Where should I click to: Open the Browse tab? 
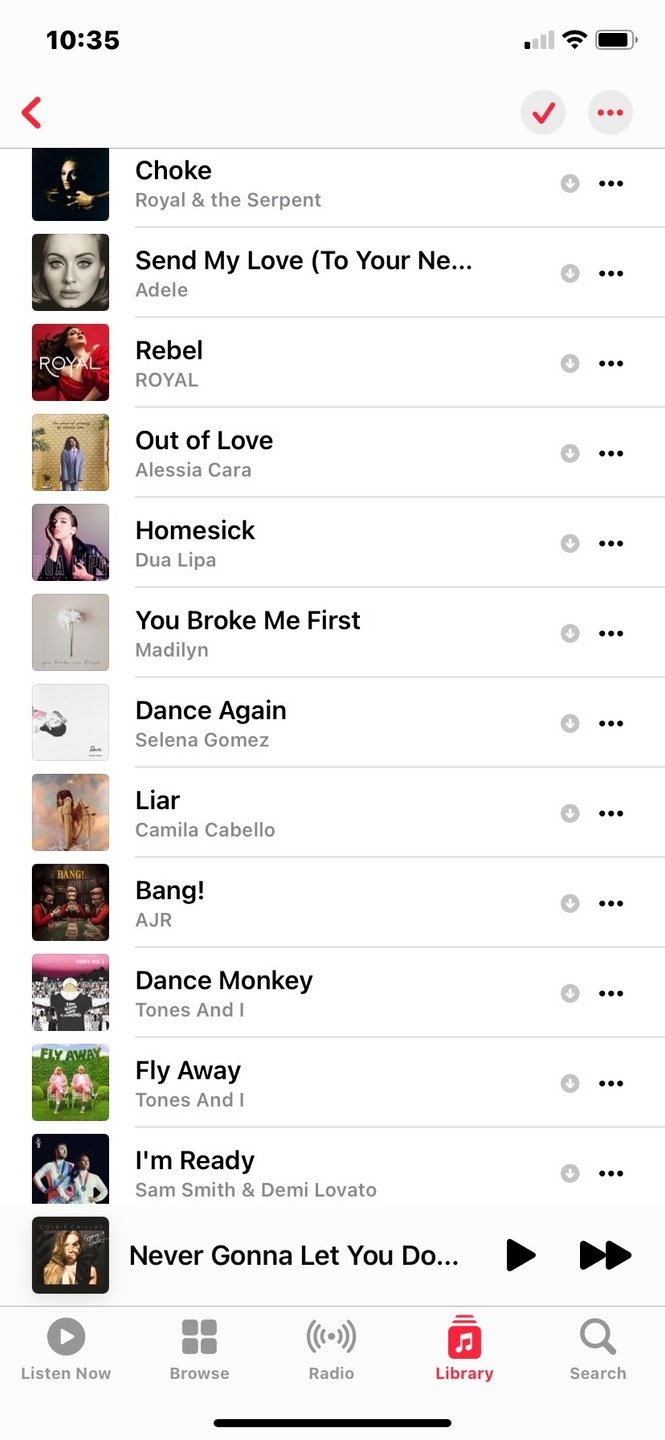199,1349
